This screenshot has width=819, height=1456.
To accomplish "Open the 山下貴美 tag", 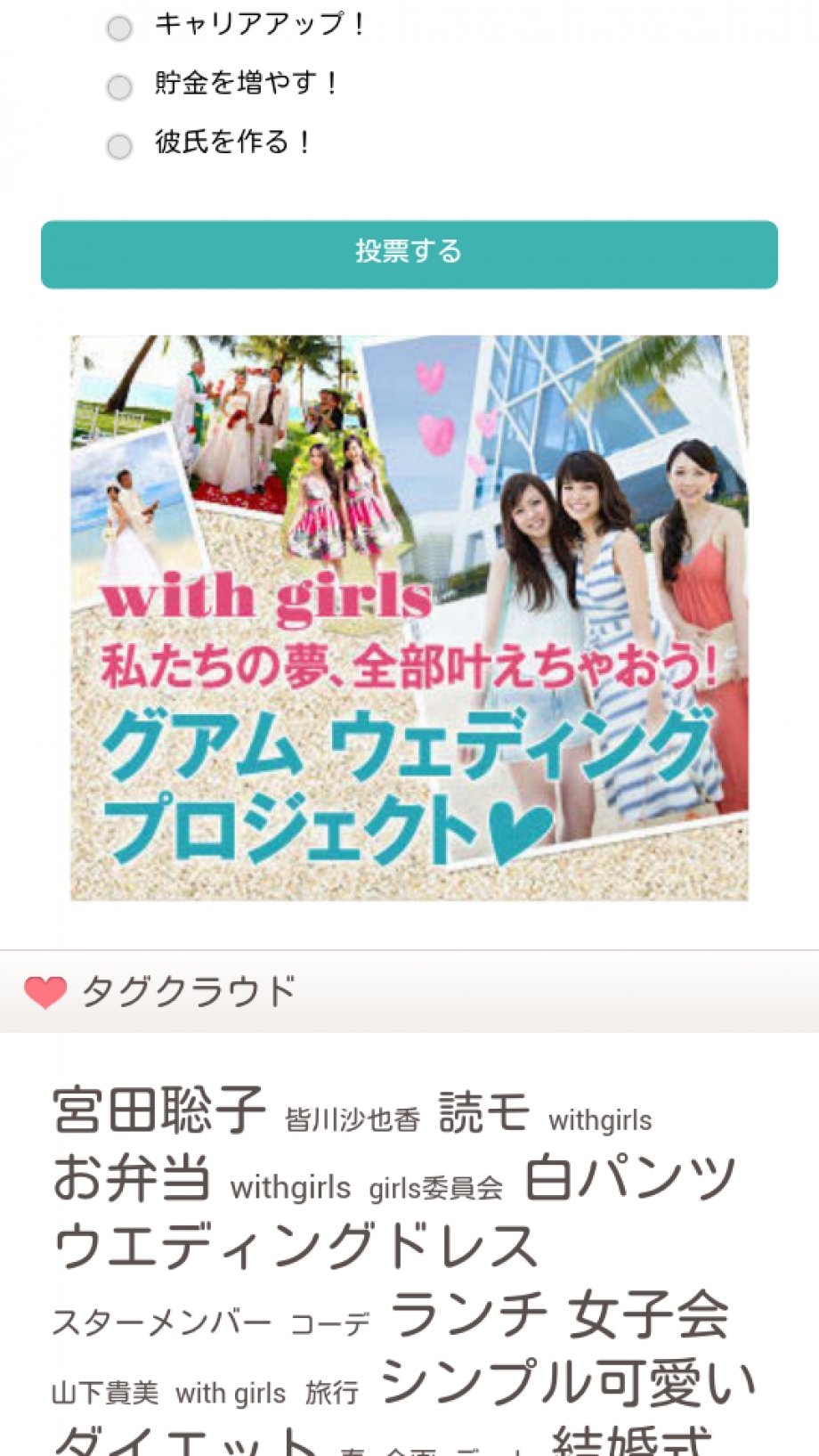I will point(105,1393).
